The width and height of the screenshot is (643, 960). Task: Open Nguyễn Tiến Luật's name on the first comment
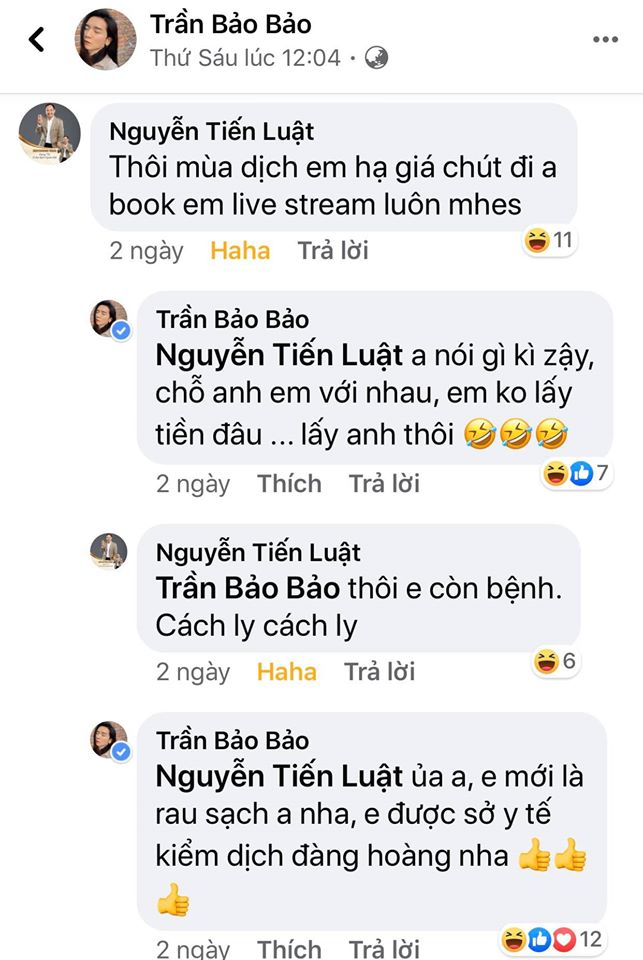(x=211, y=130)
